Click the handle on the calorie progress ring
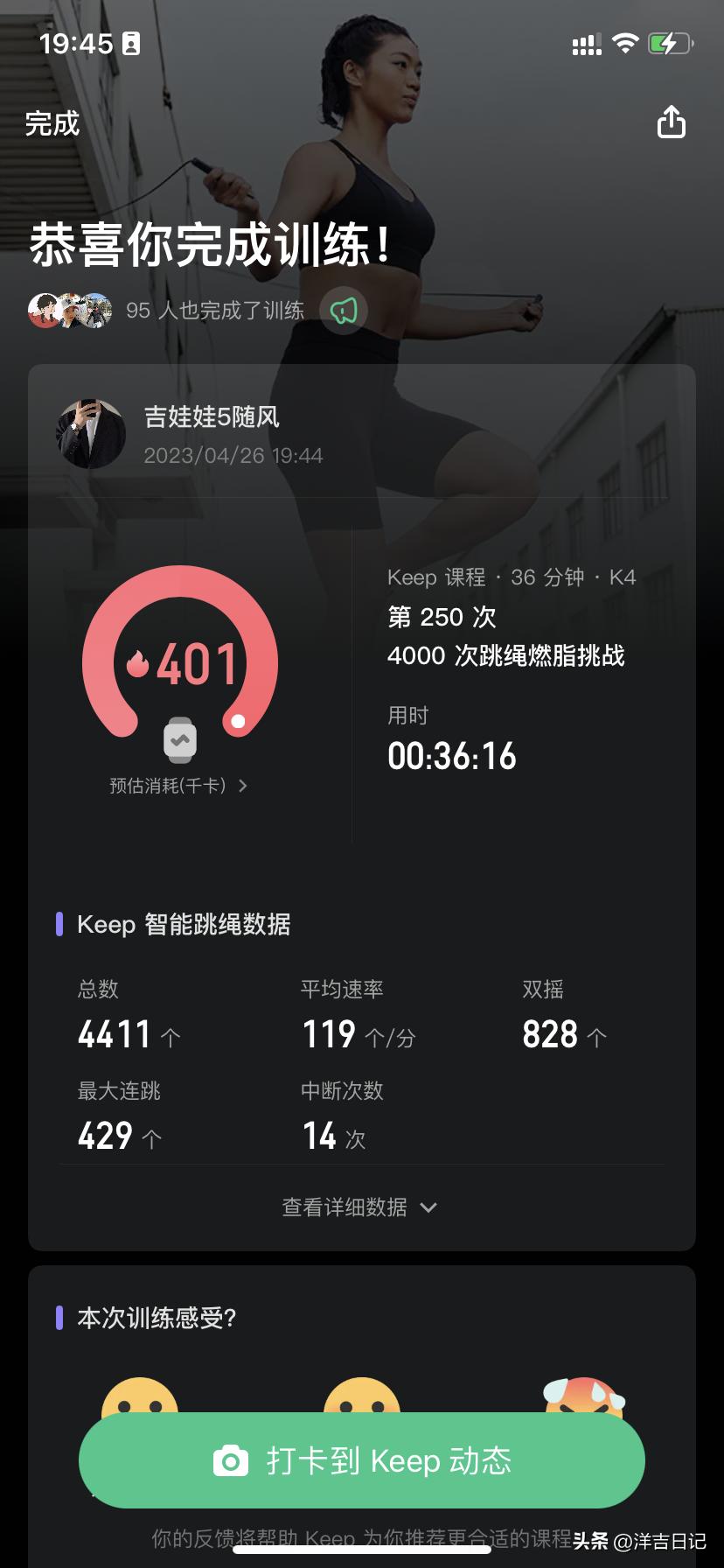Viewport: 724px width, 1568px height. point(238,720)
